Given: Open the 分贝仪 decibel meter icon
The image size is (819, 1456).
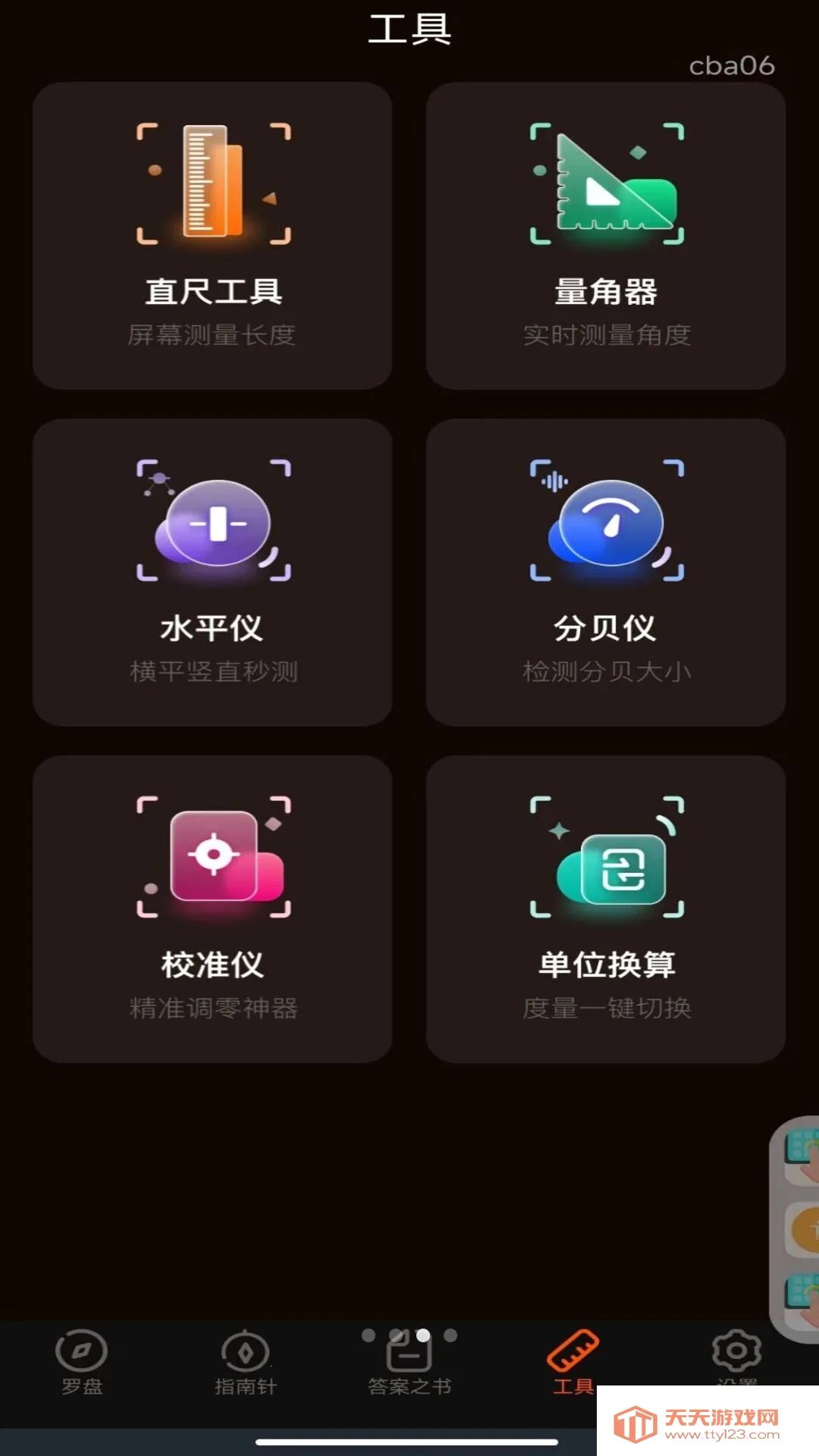Looking at the screenshot, I should click(x=607, y=523).
